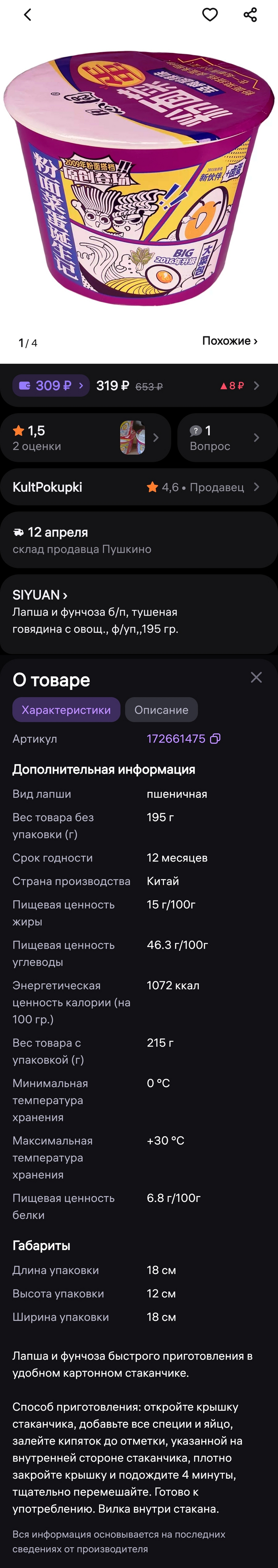Image resolution: width=278 pixels, height=1568 pixels.
Task: Tap the 309 ₽ wallet price chip
Action: 51,386
